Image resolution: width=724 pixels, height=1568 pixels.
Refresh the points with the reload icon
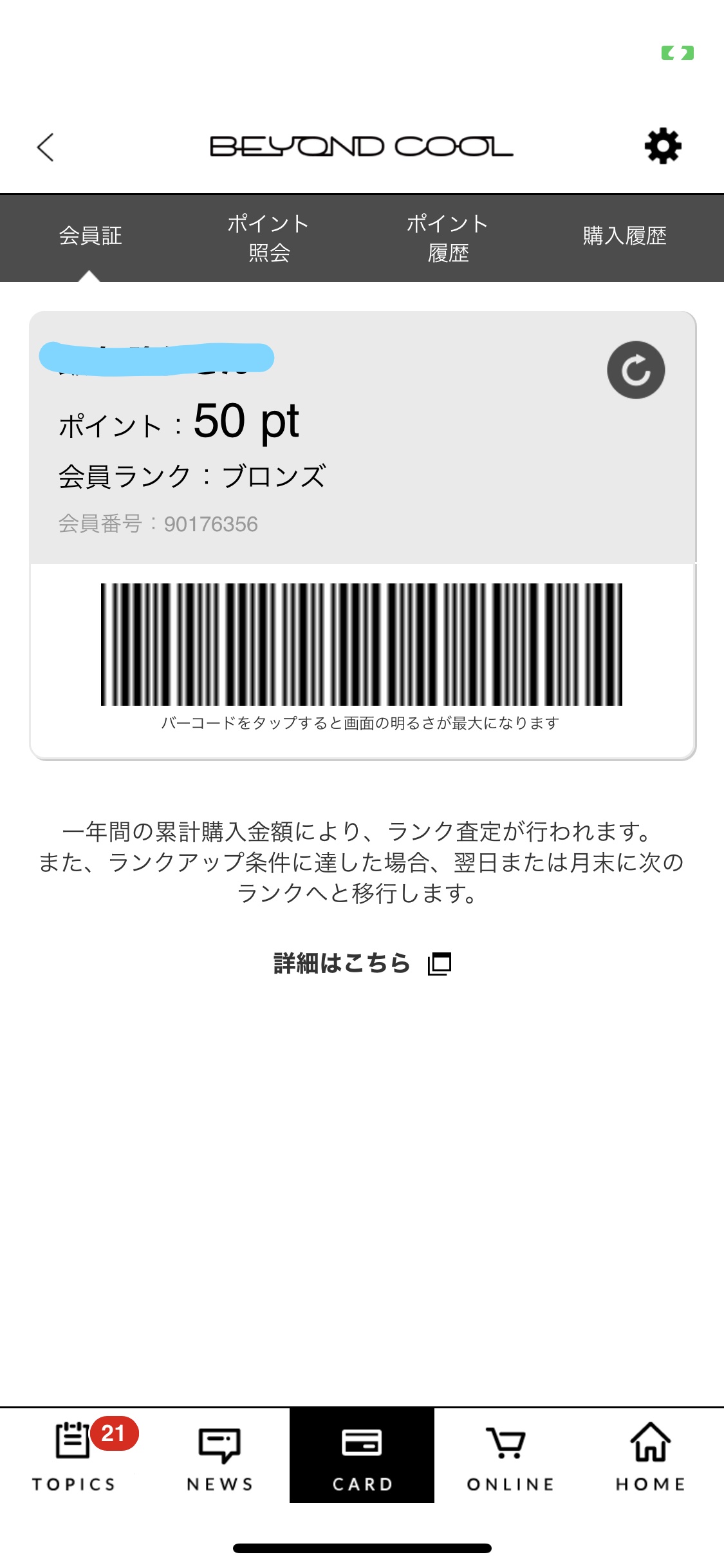636,370
